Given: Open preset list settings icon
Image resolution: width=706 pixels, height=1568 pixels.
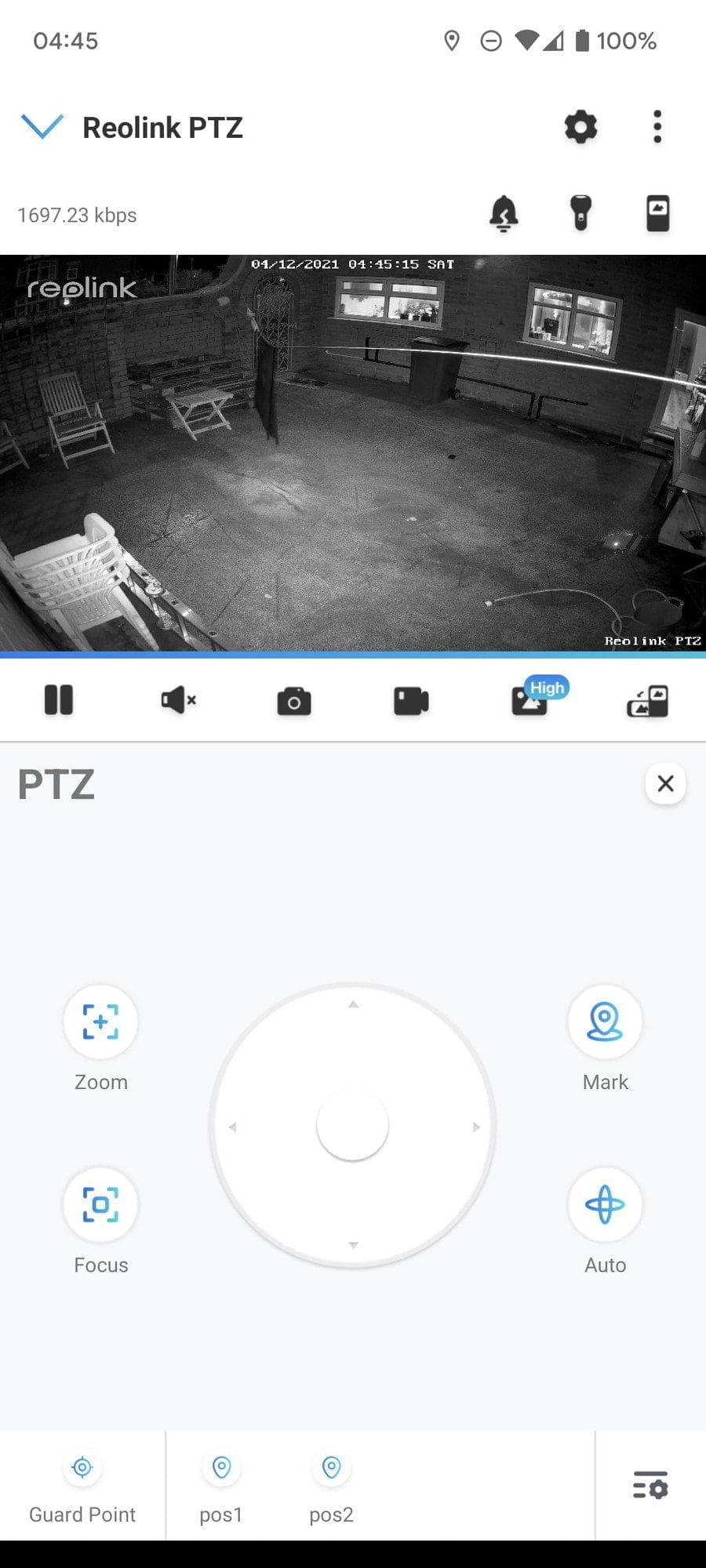Looking at the screenshot, I should (650, 1485).
